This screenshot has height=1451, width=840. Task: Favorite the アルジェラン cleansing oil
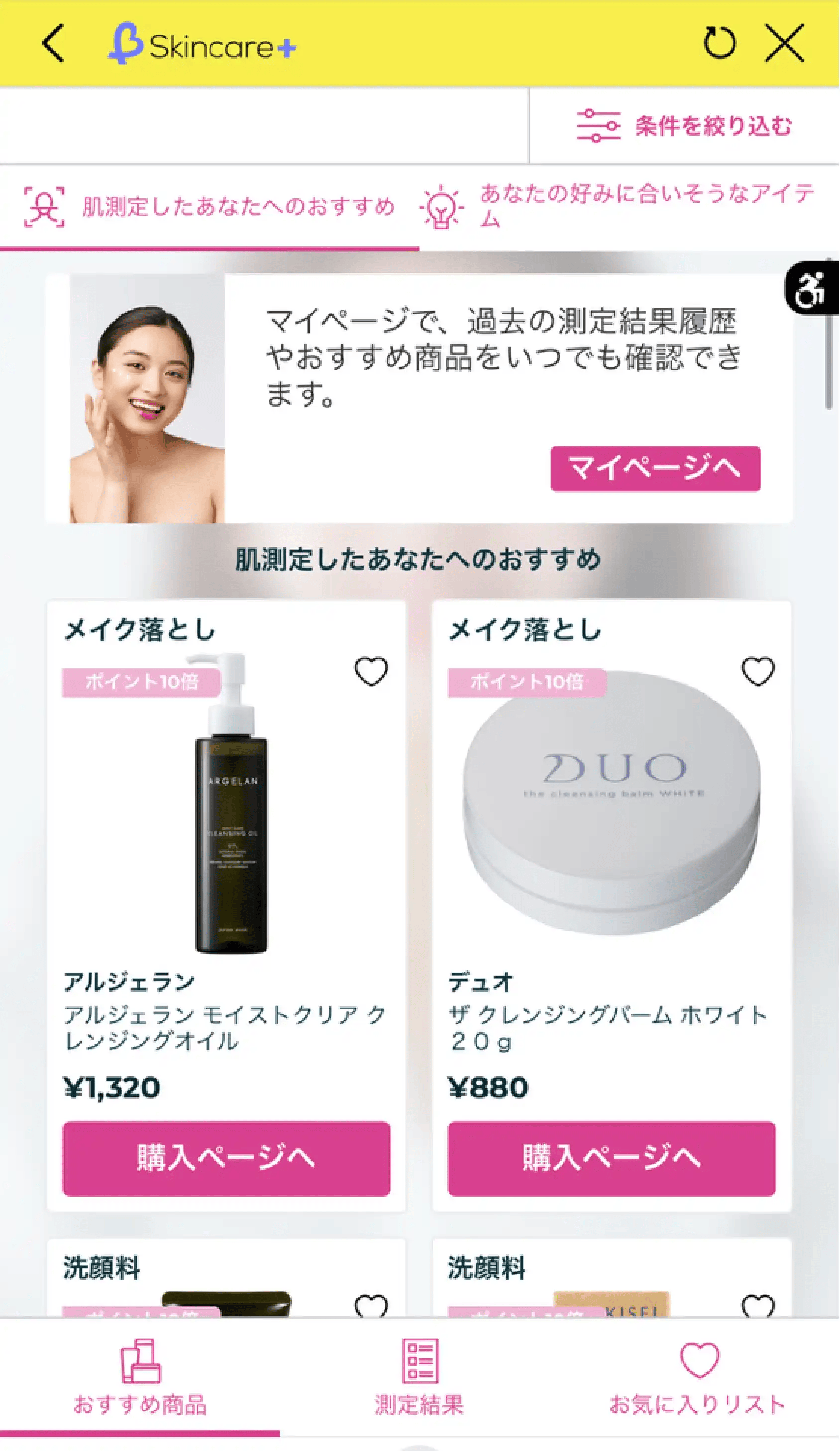pos(371,671)
